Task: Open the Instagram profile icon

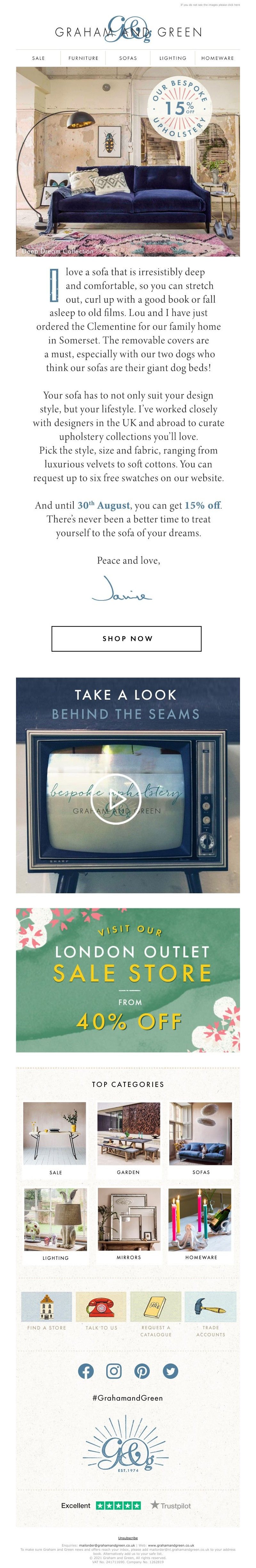Action: [x=114, y=1371]
